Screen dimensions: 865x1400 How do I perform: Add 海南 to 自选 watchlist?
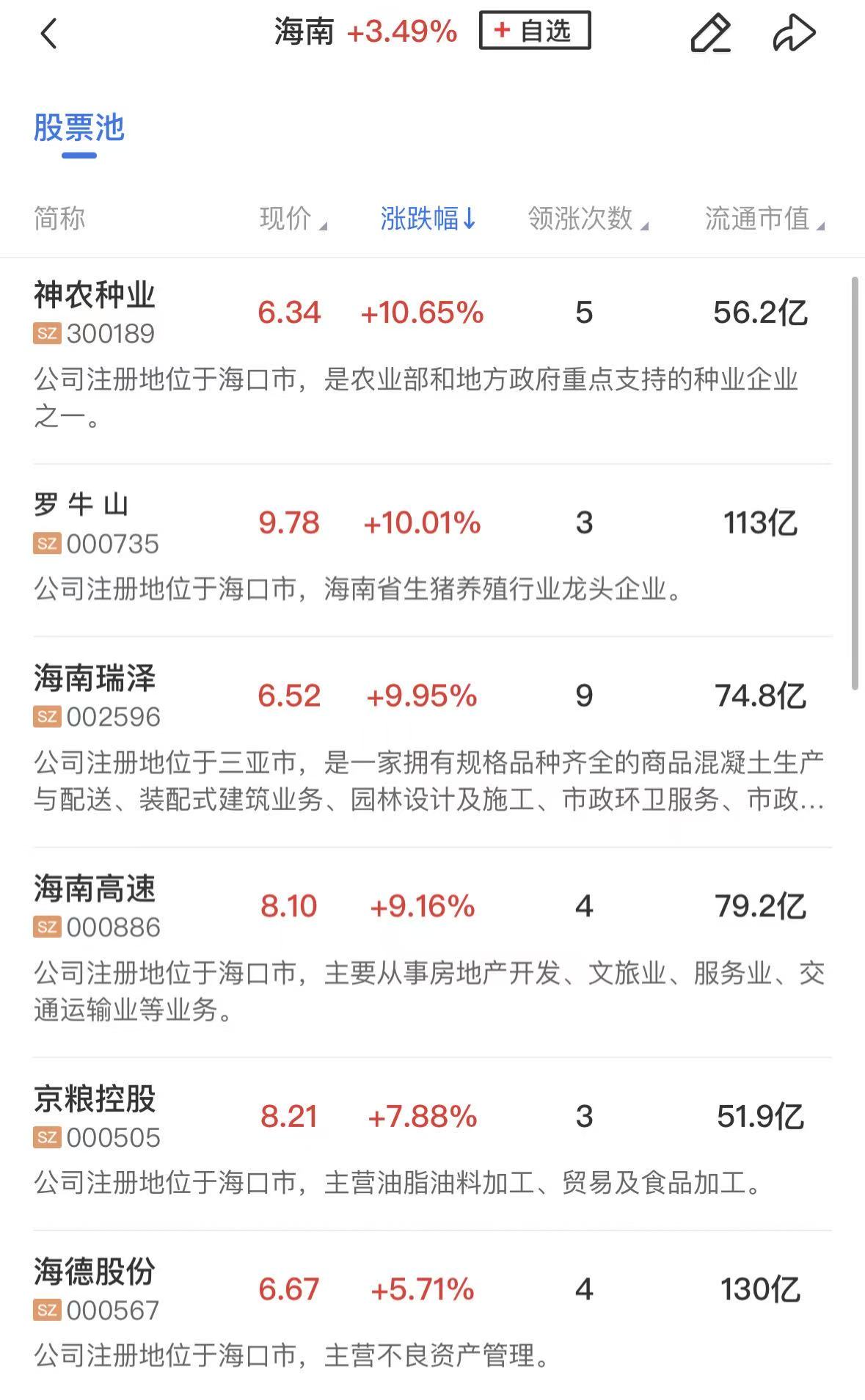pos(534,31)
